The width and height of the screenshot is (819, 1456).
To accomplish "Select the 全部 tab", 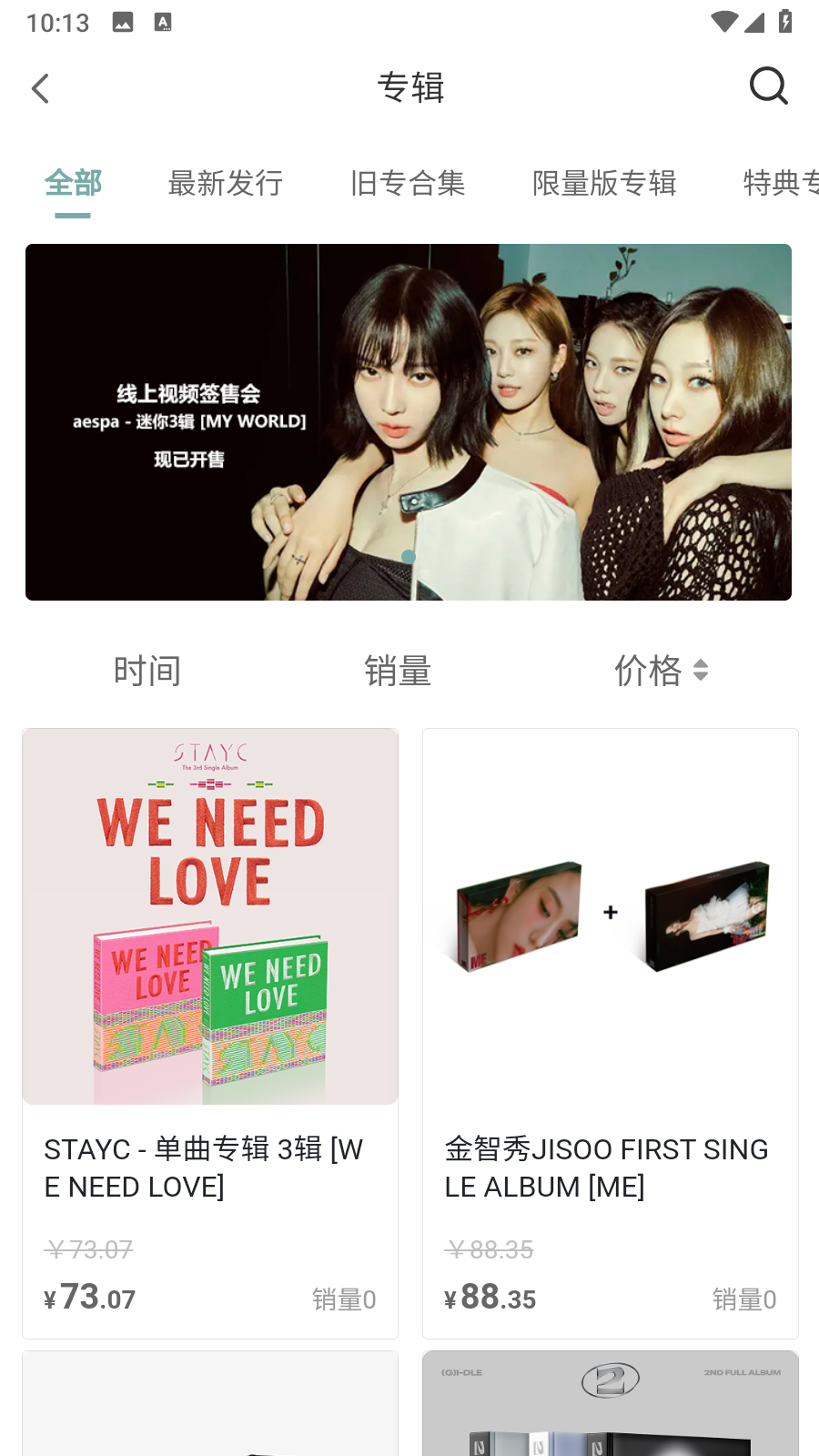I will [73, 183].
